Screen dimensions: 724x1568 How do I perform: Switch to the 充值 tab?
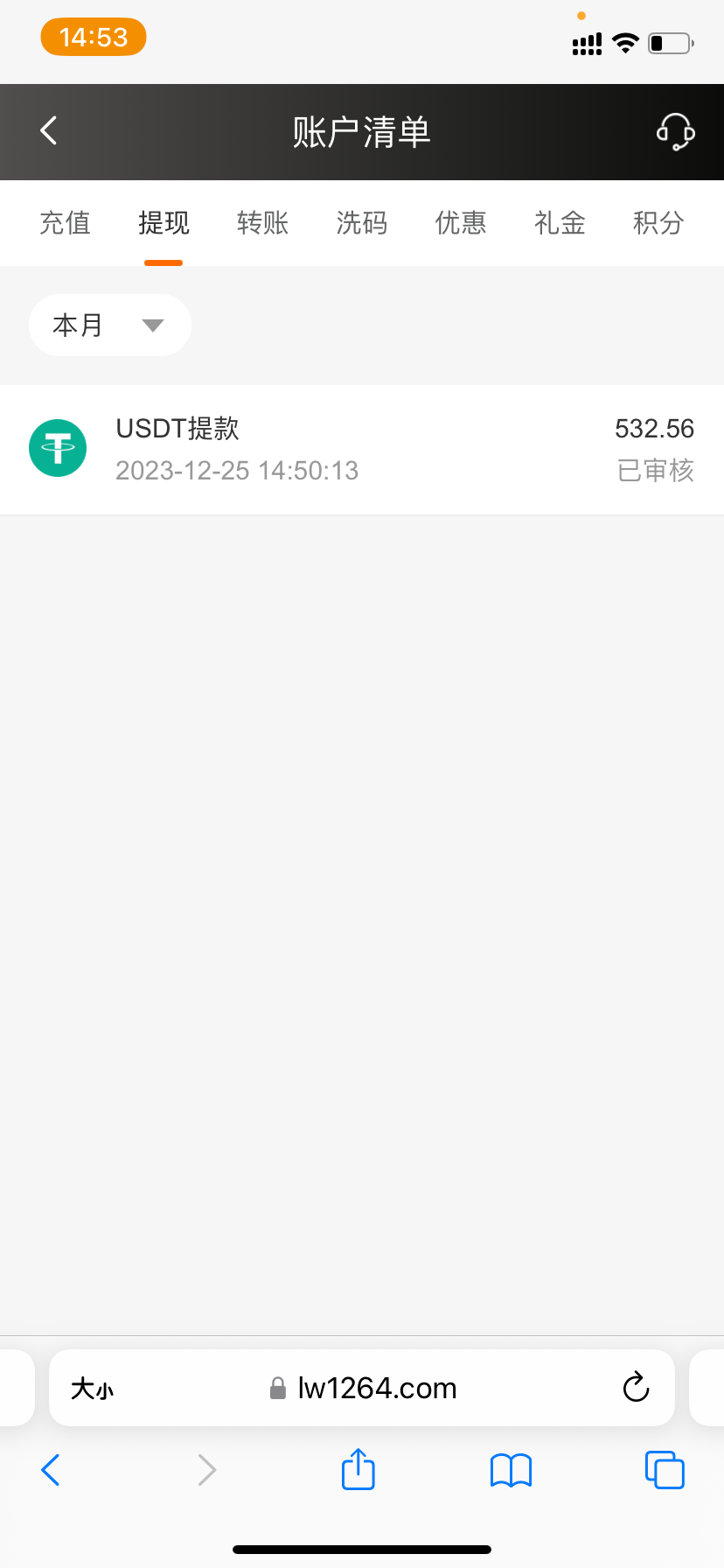pos(65,223)
